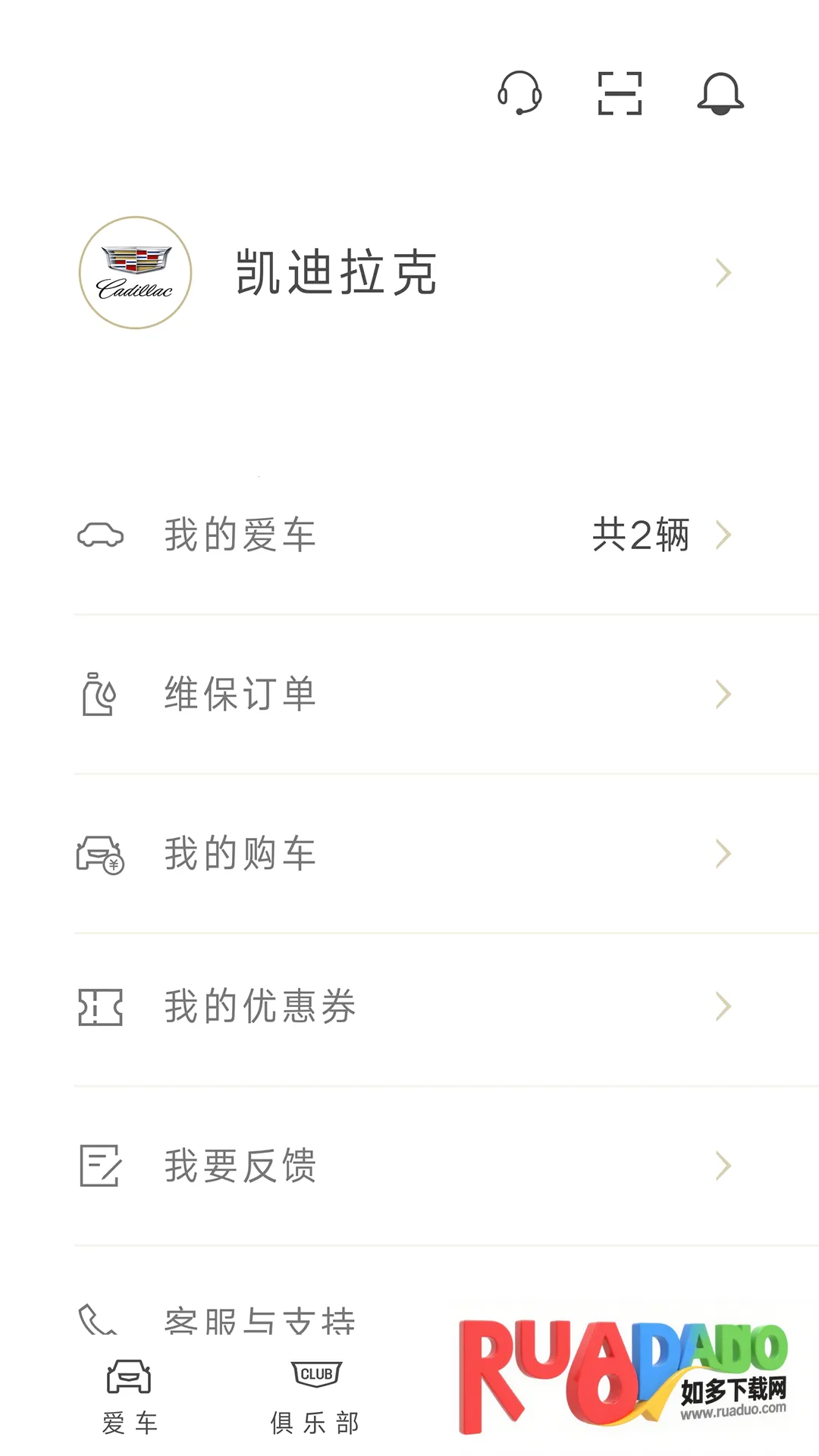The image size is (819, 1456).
Task: Open 我的购车 row
Action: pos(409,854)
